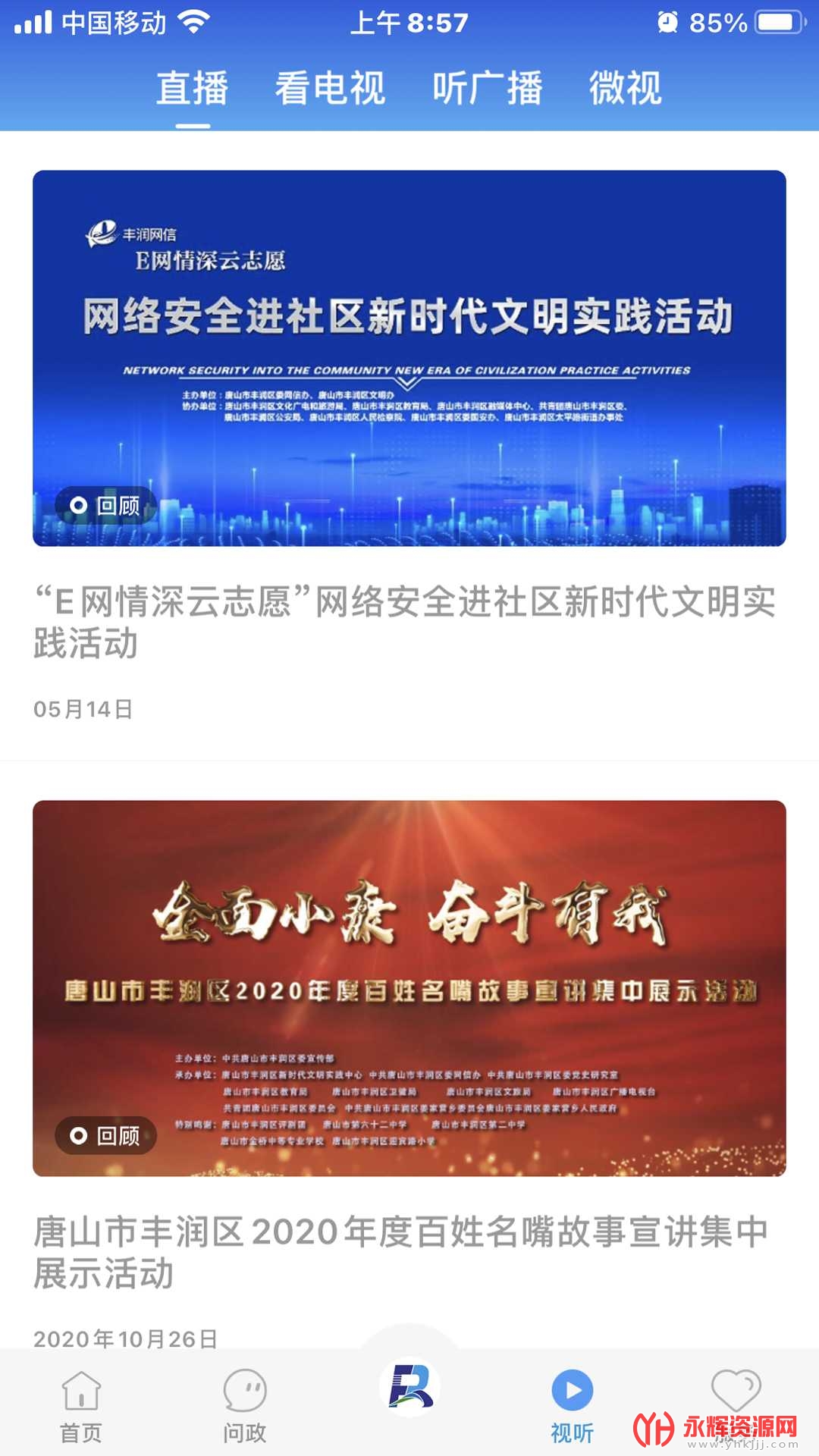The width and height of the screenshot is (819, 1456).
Task: Open the 问政 tab
Action: 245,1407
